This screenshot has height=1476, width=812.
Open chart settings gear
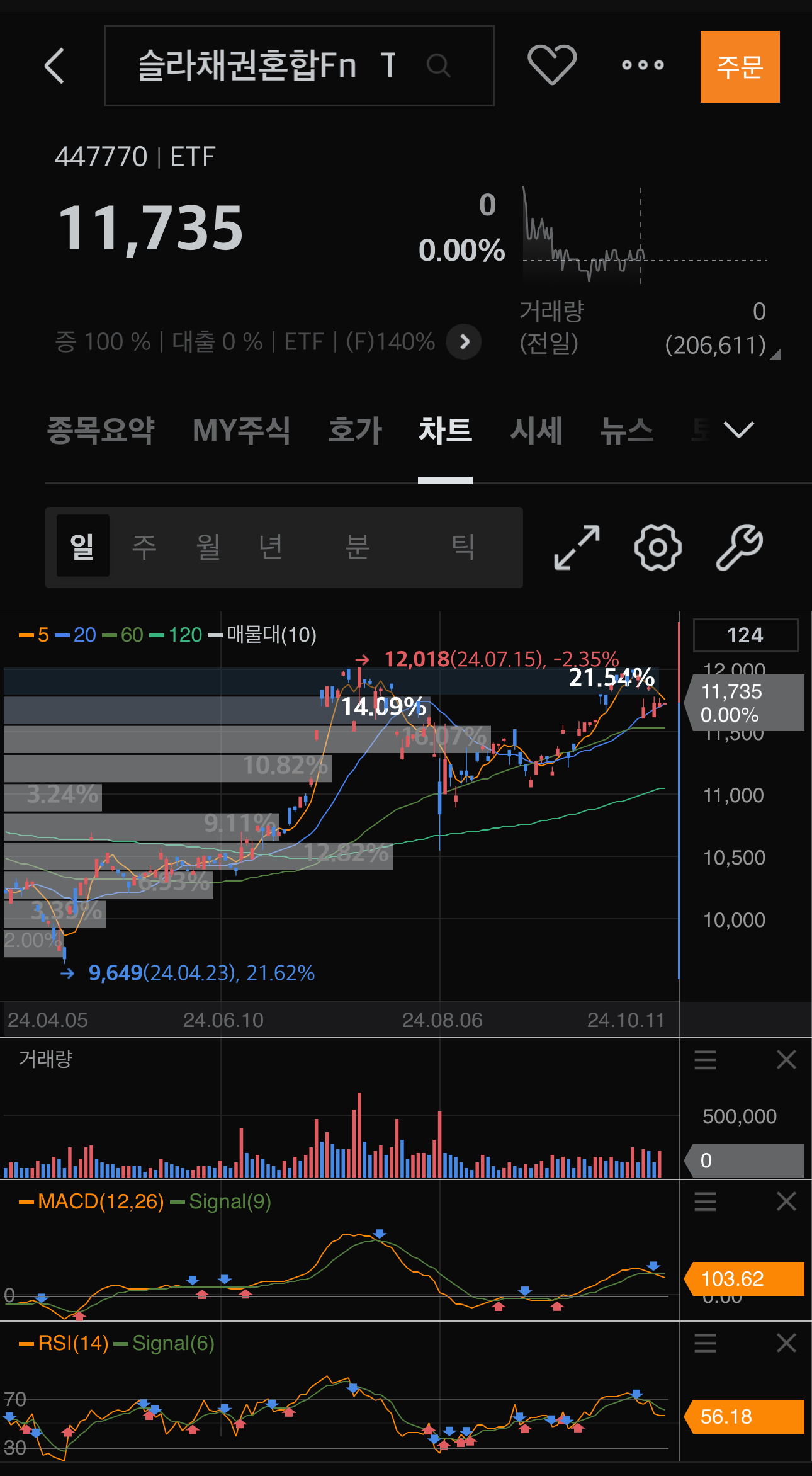pyautogui.click(x=658, y=547)
